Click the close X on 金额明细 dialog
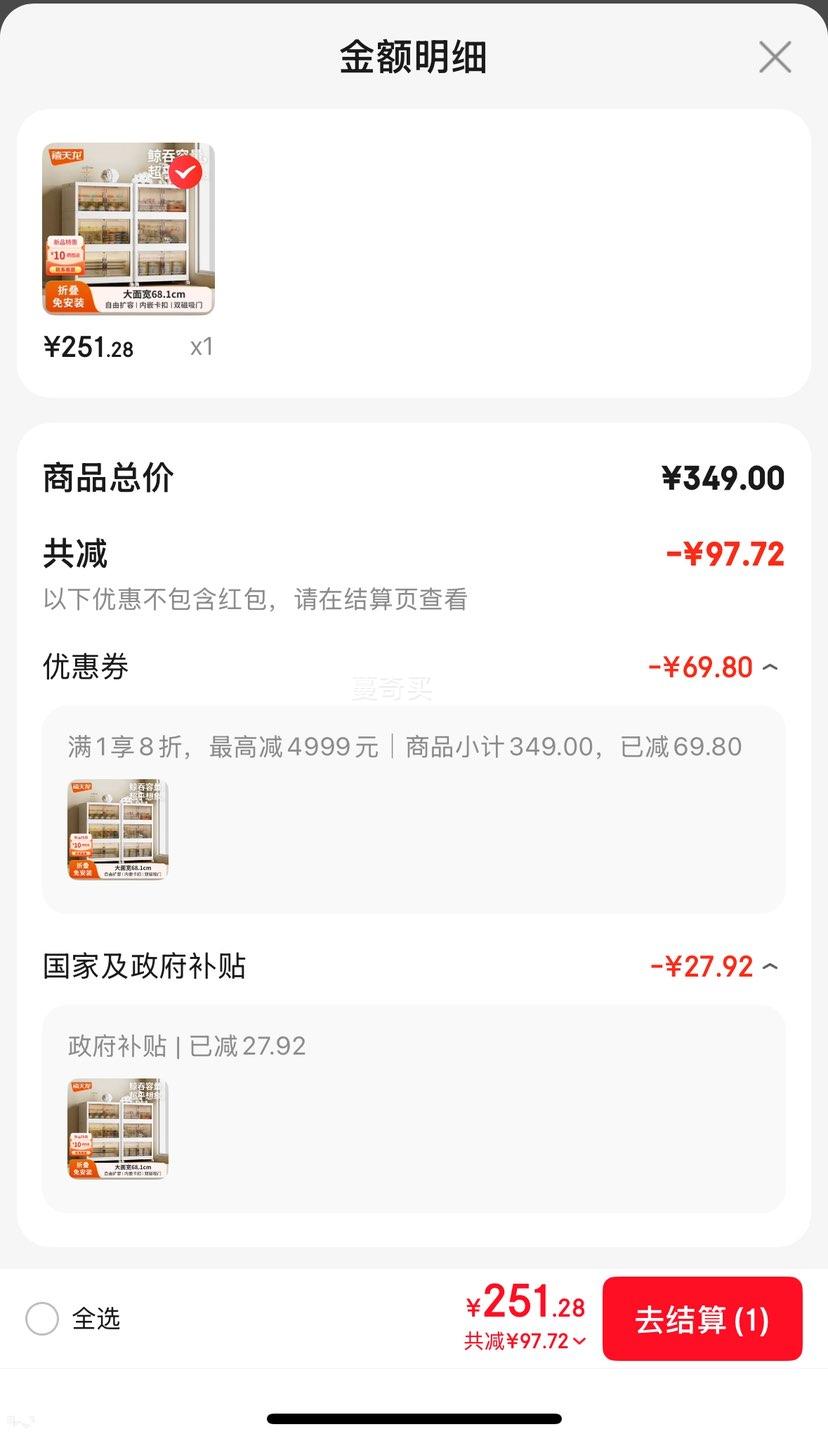 pyautogui.click(x=775, y=57)
